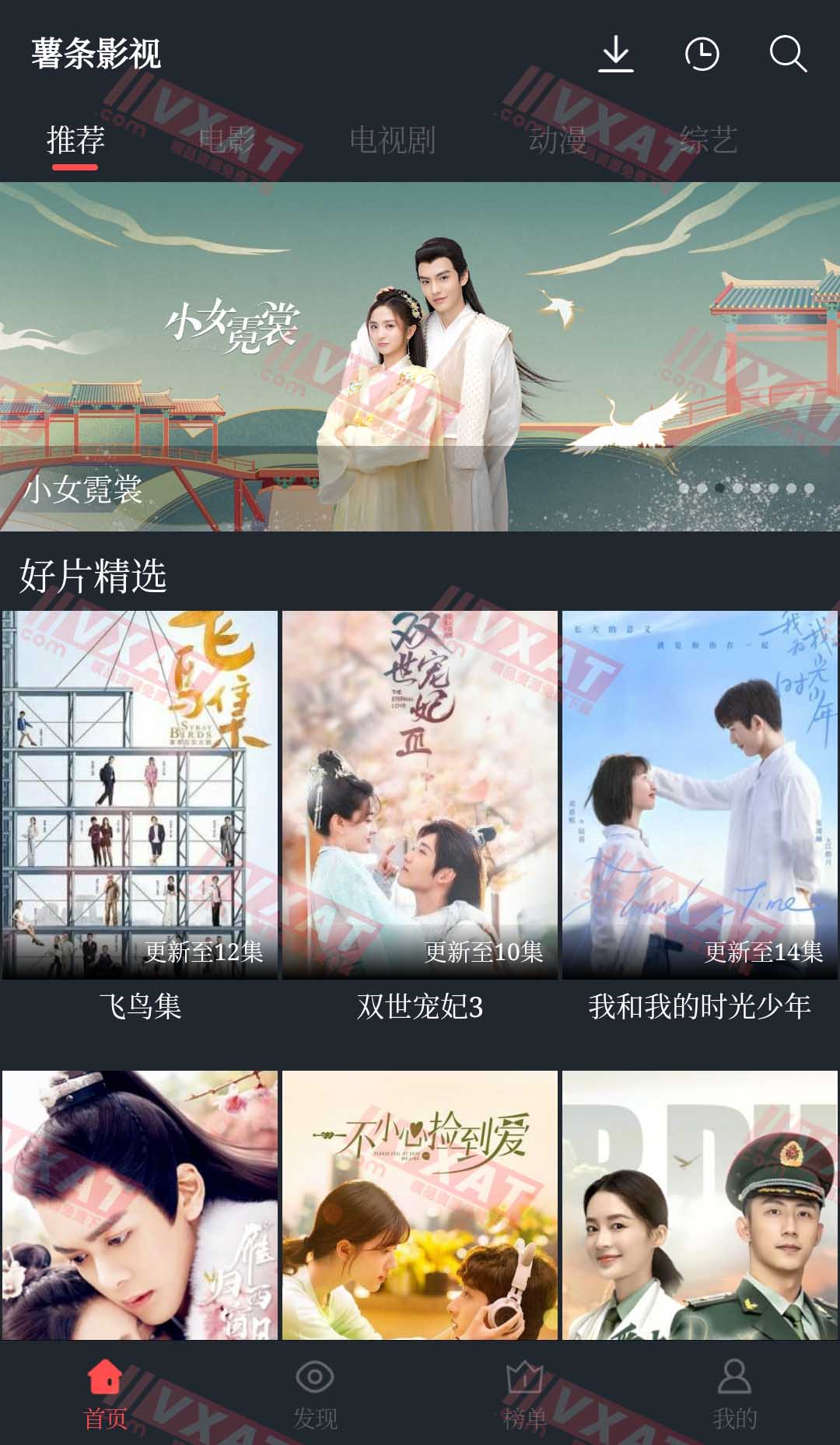The height and width of the screenshot is (1445, 840).
Task: Open the 榜单 rankings crown icon
Action: [525, 1393]
